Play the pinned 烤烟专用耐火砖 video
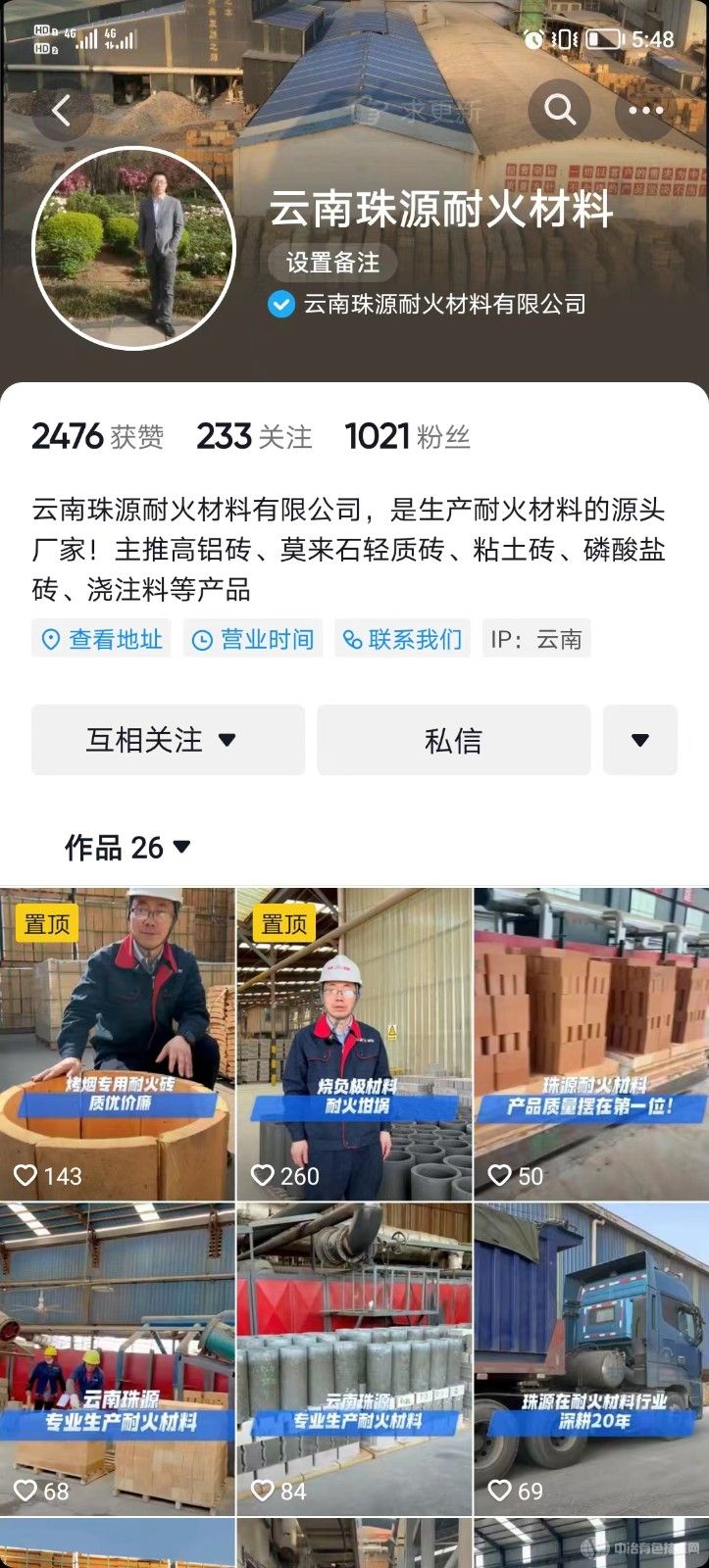Screen dimensions: 709x1568 coord(118,1044)
